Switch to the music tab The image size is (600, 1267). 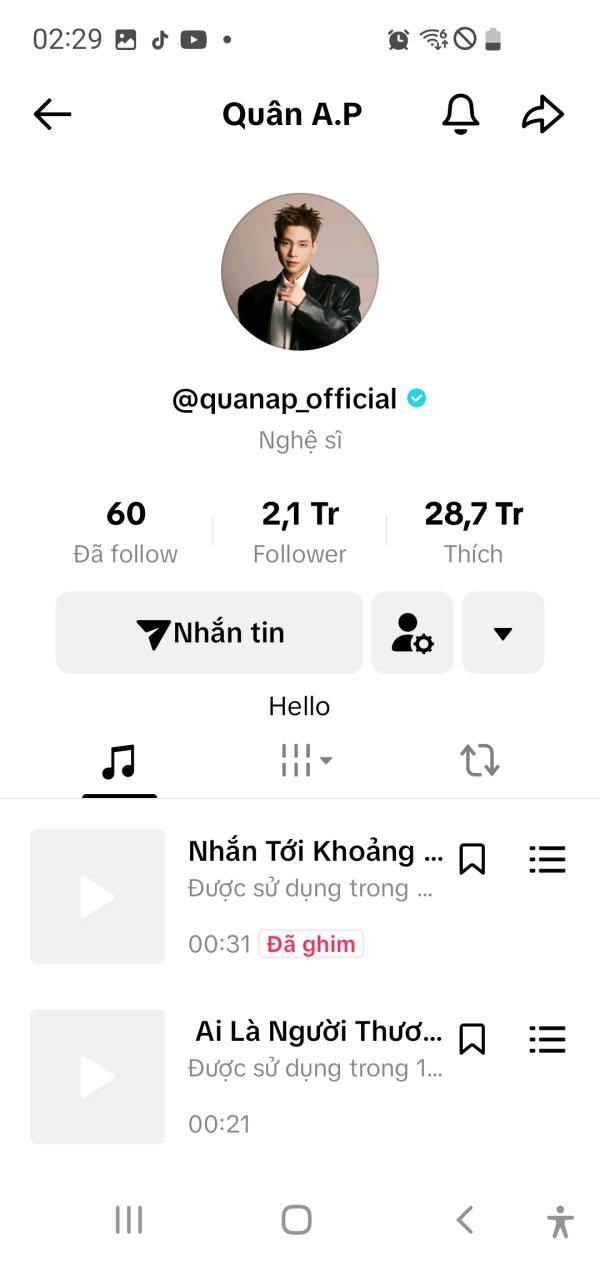pyautogui.click(x=119, y=762)
